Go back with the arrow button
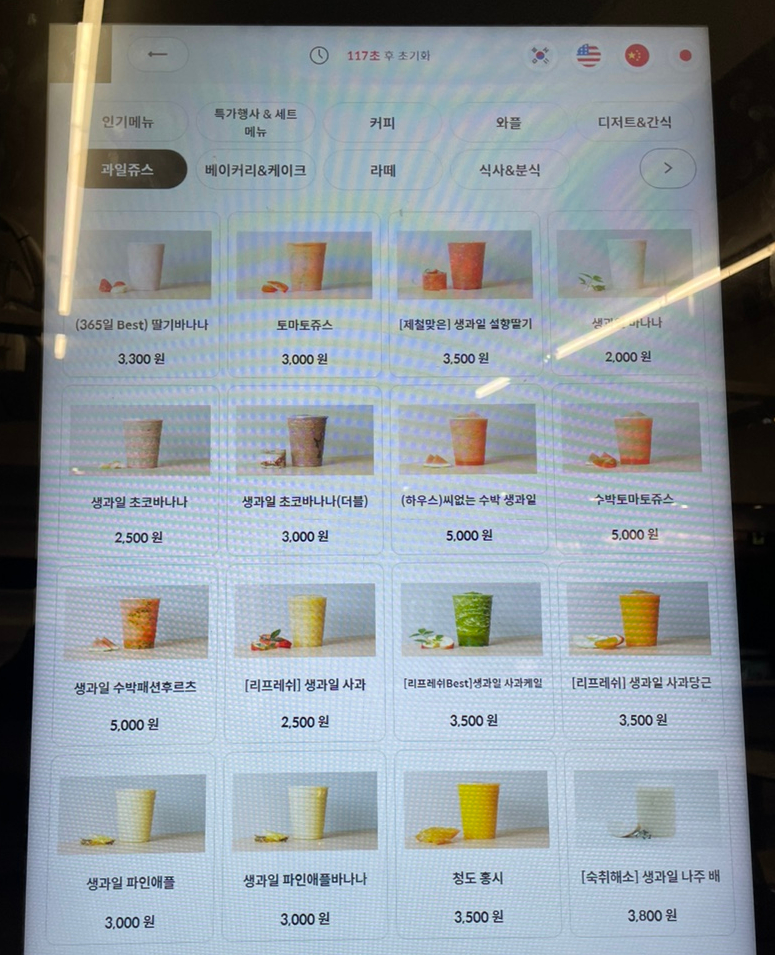Viewport: 775px width, 955px height. 157,55
